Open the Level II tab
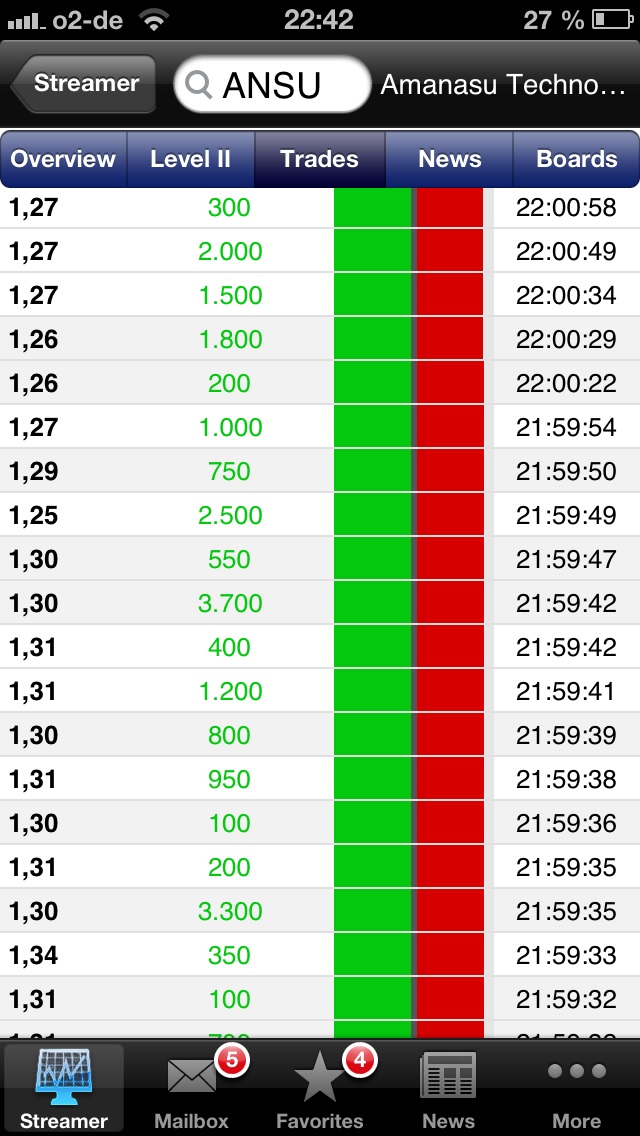Viewport: 640px width, 1136px height. pyautogui.click(x=191, y=159)
